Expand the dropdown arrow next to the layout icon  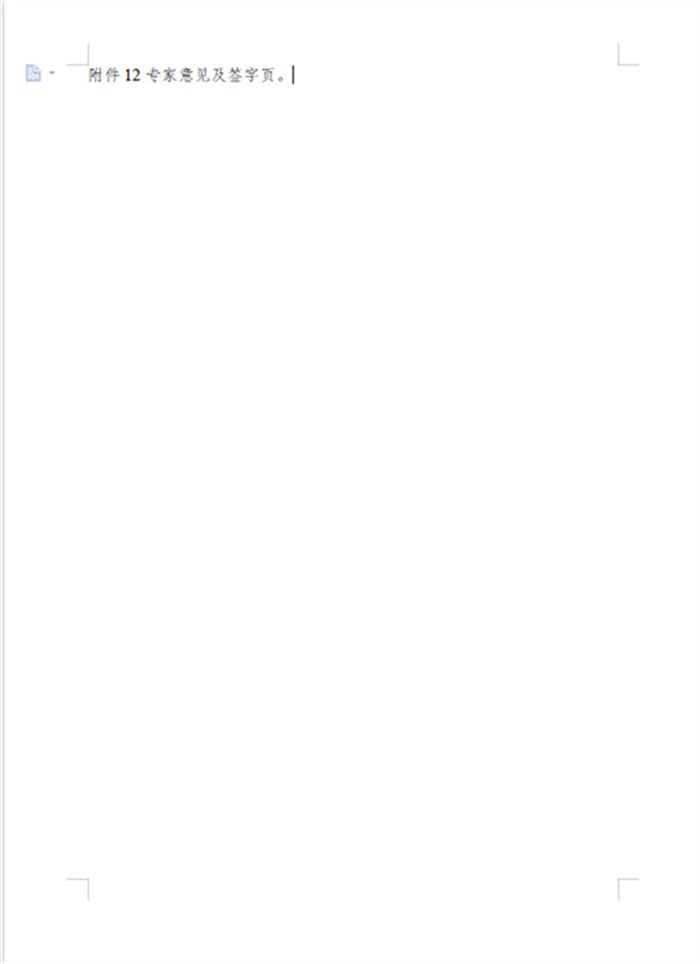52,73
